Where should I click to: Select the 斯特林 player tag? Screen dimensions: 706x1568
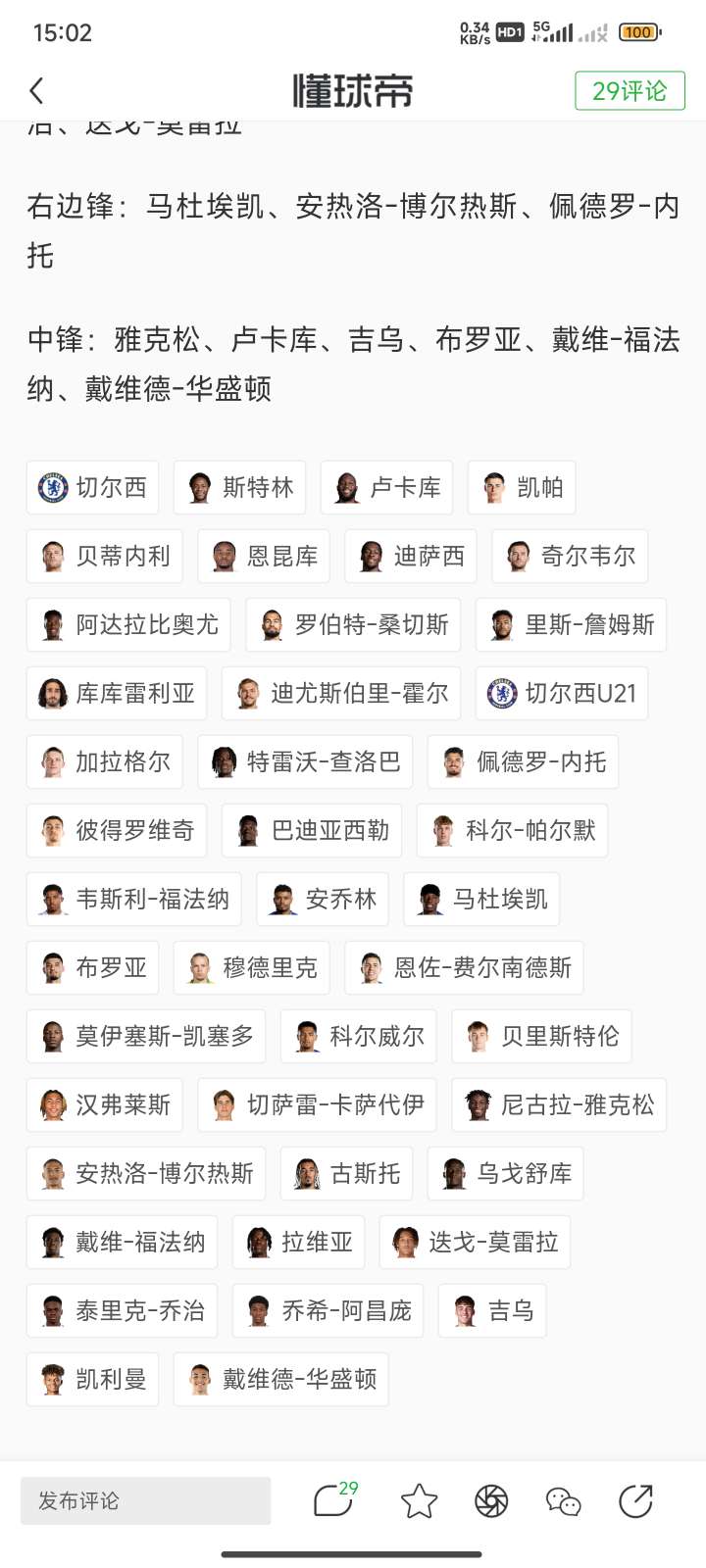coord(239,487)
